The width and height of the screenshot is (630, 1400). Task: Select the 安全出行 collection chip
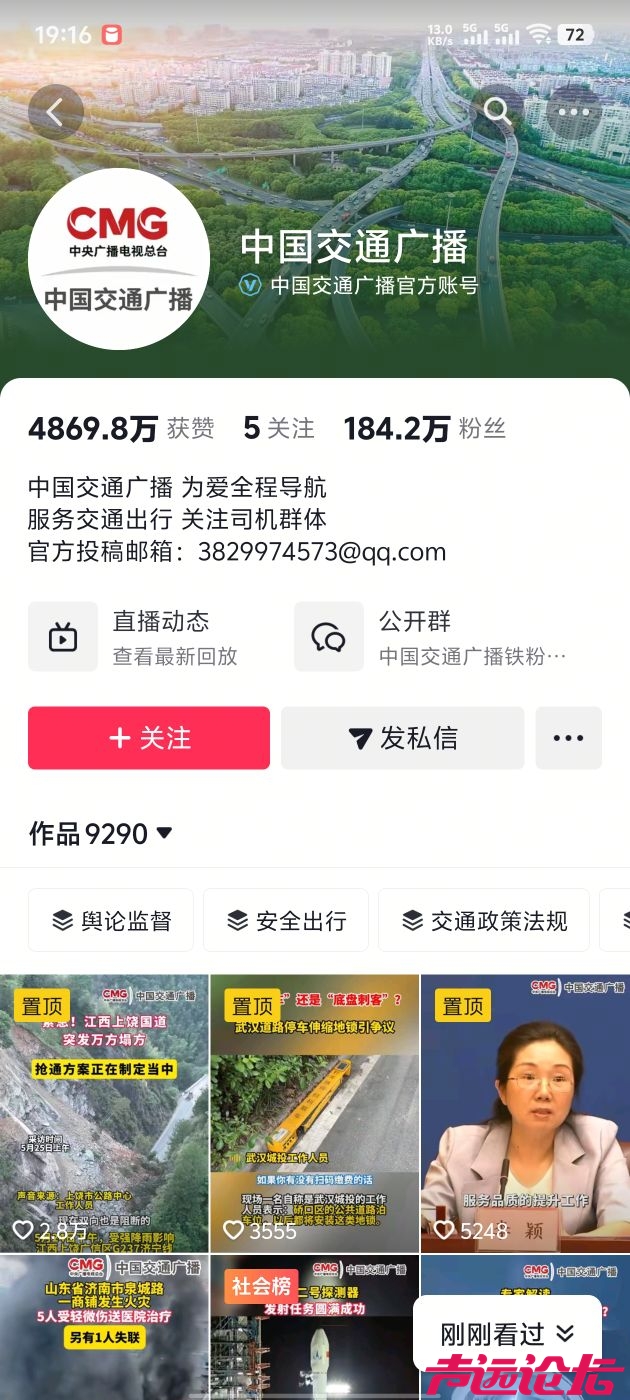286,920
